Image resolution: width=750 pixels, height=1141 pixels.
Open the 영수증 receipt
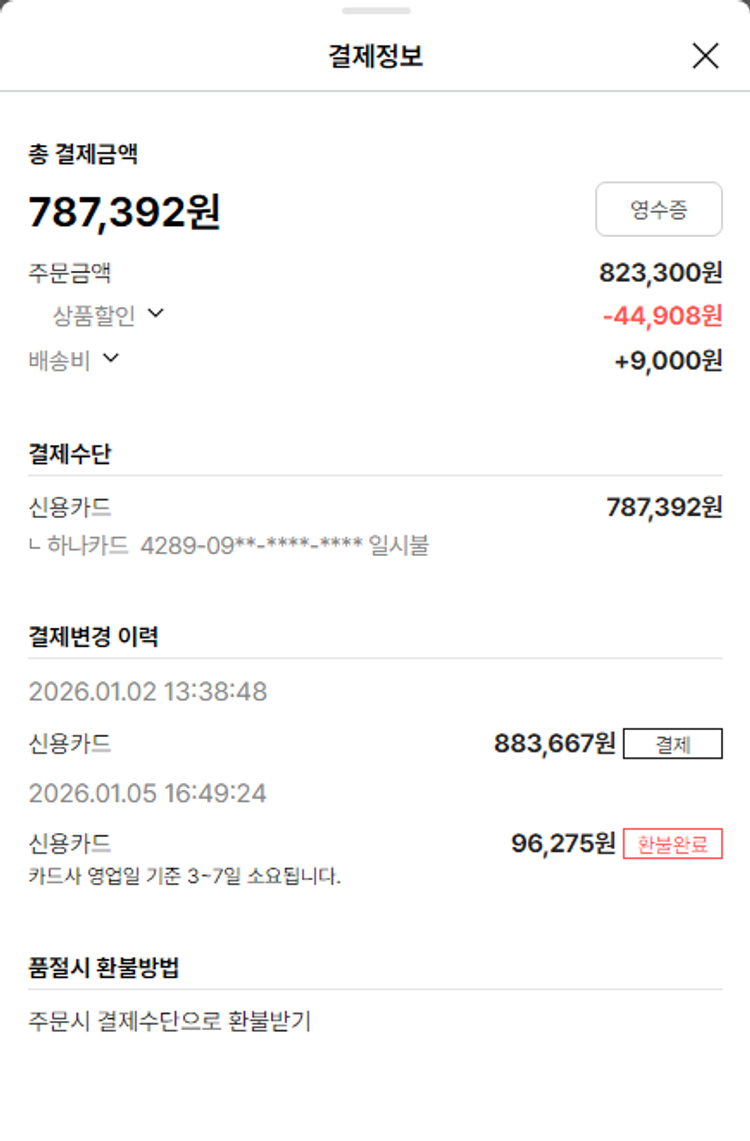pos(658,209)
